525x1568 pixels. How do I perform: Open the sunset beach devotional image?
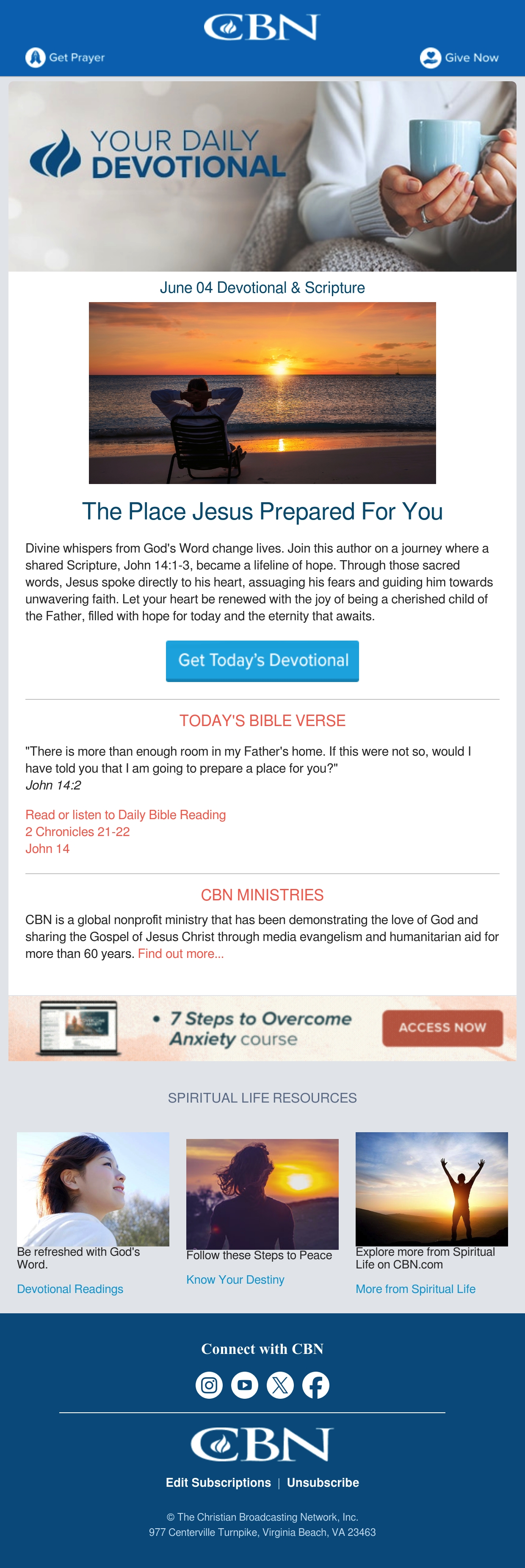262,393
